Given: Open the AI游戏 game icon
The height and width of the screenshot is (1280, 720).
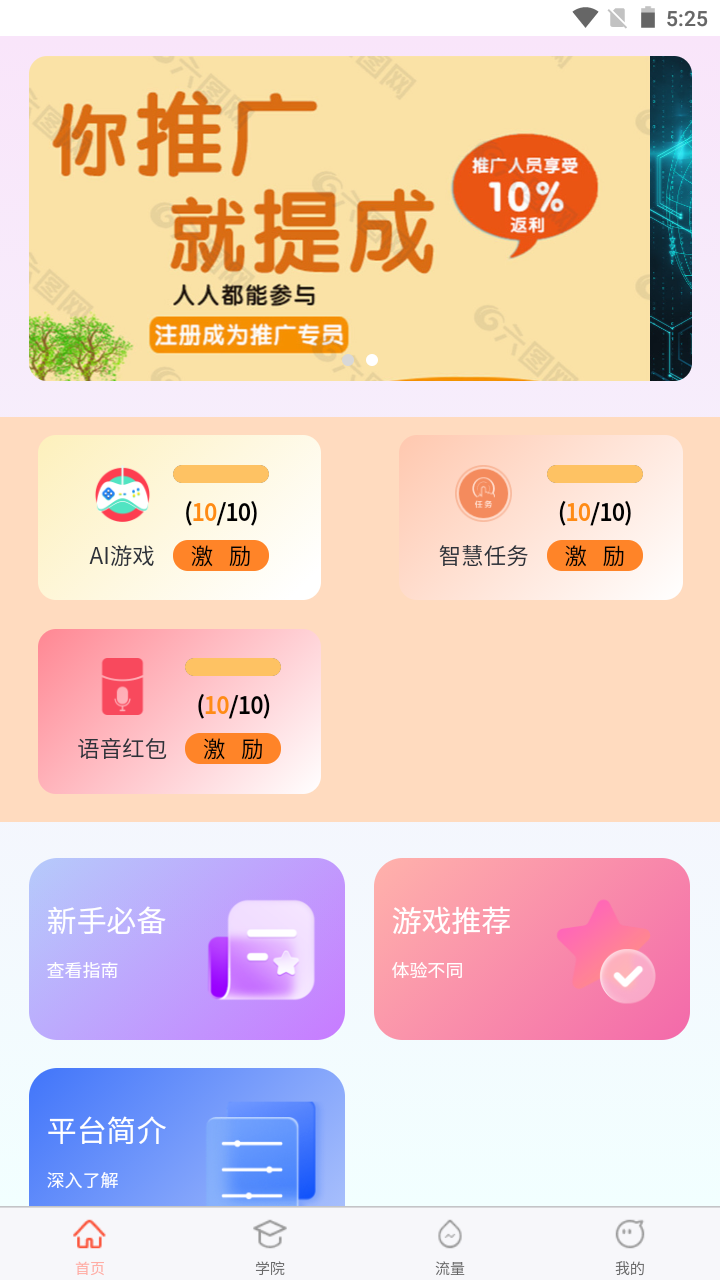Looking at the screenshot, I should pyautogui.click(x=122, y=495).
